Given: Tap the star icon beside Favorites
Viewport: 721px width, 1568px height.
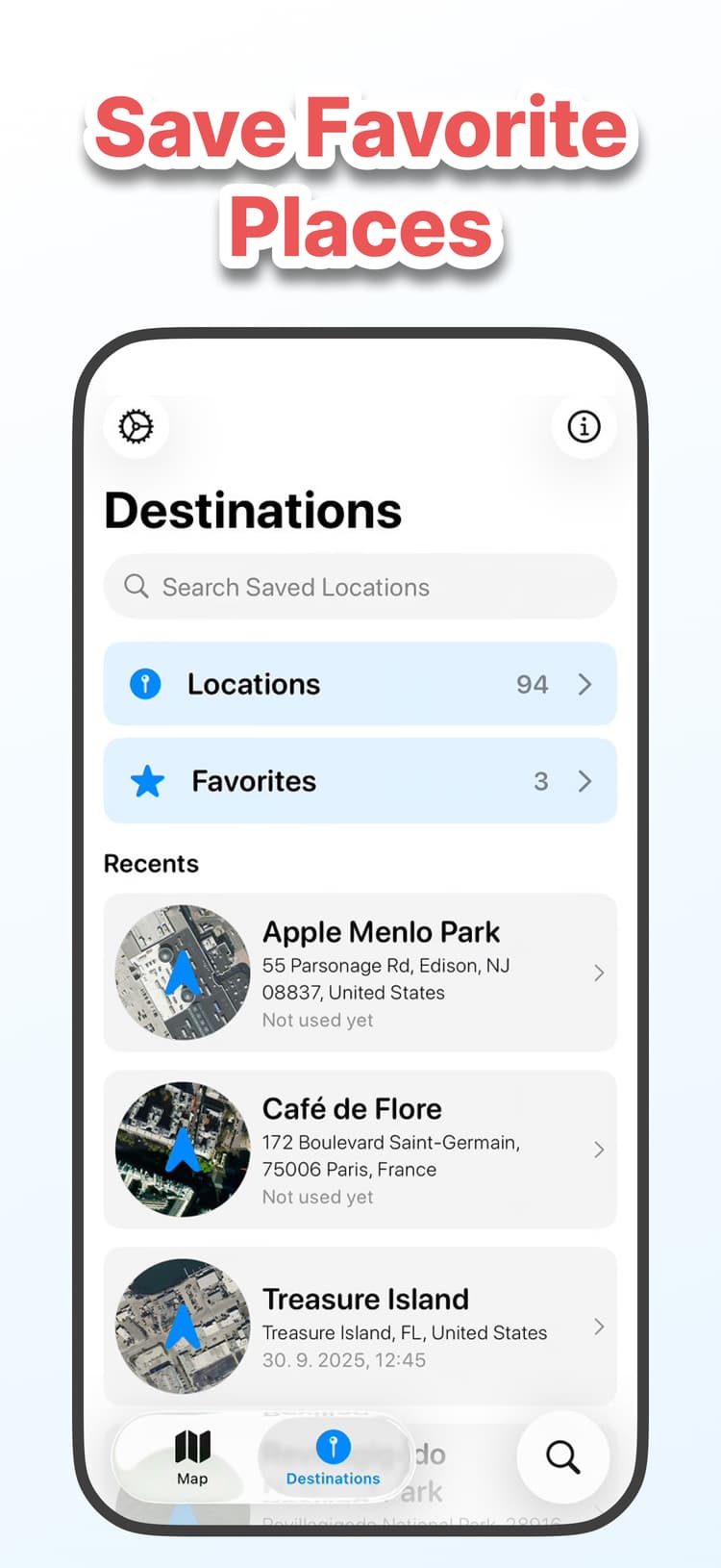Looking at the screenshot, I should pyautogui.click(x=147, y=781).
